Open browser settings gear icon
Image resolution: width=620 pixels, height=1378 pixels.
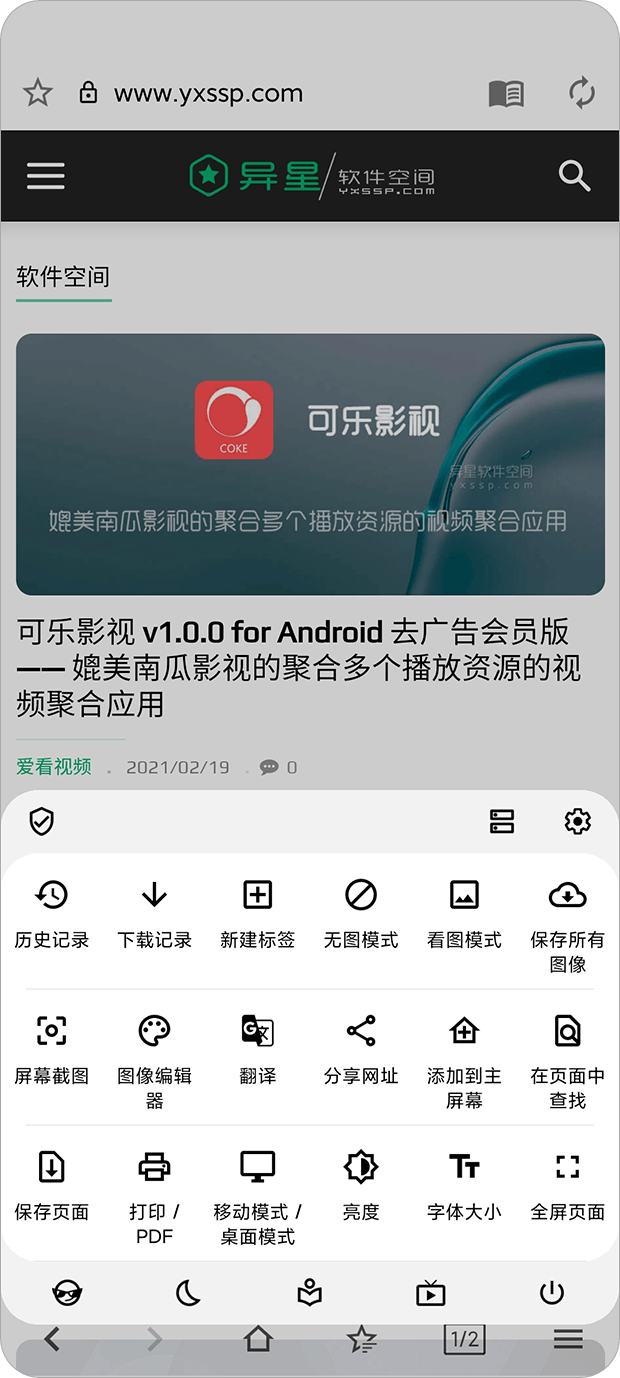[x=578, y=822]
